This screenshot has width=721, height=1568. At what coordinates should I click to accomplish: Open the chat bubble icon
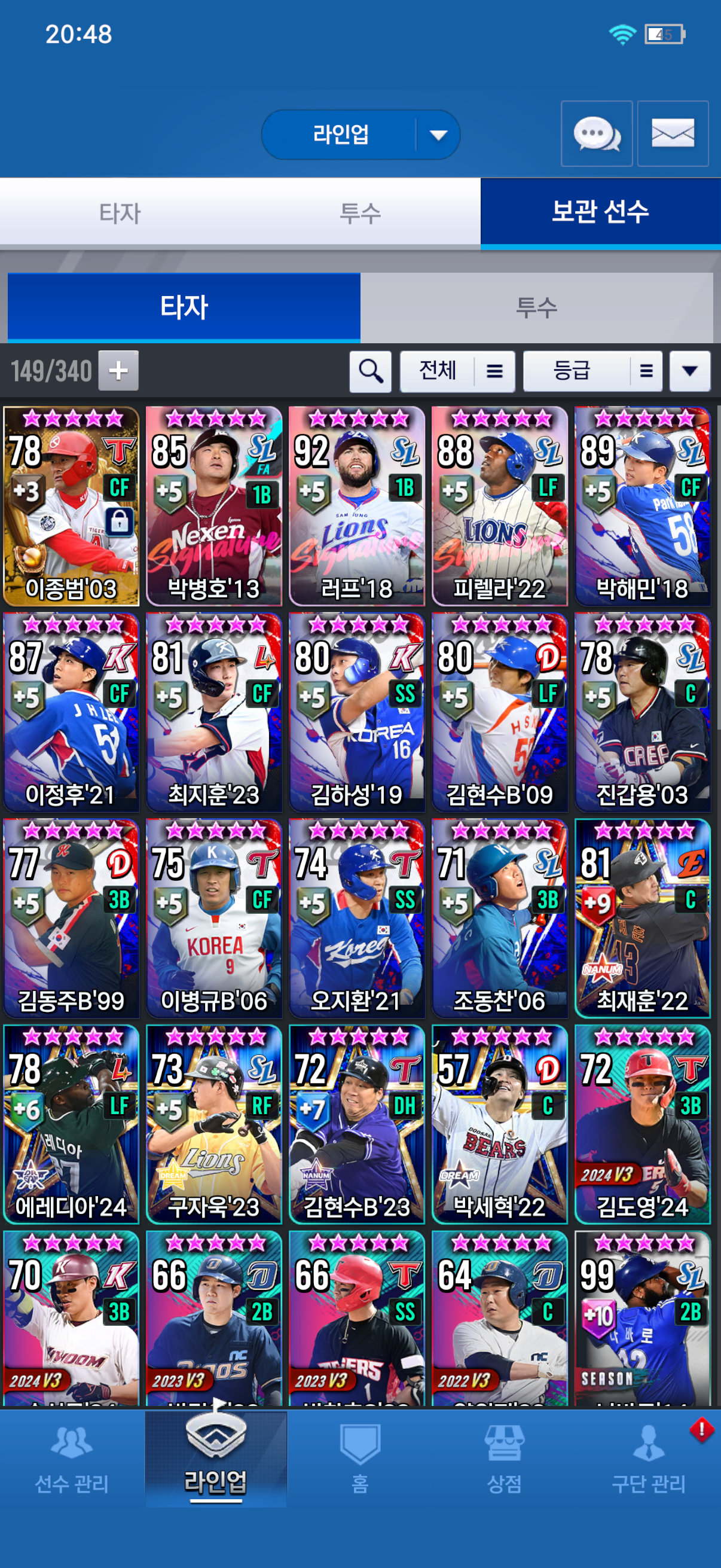[x=596, y=133]
